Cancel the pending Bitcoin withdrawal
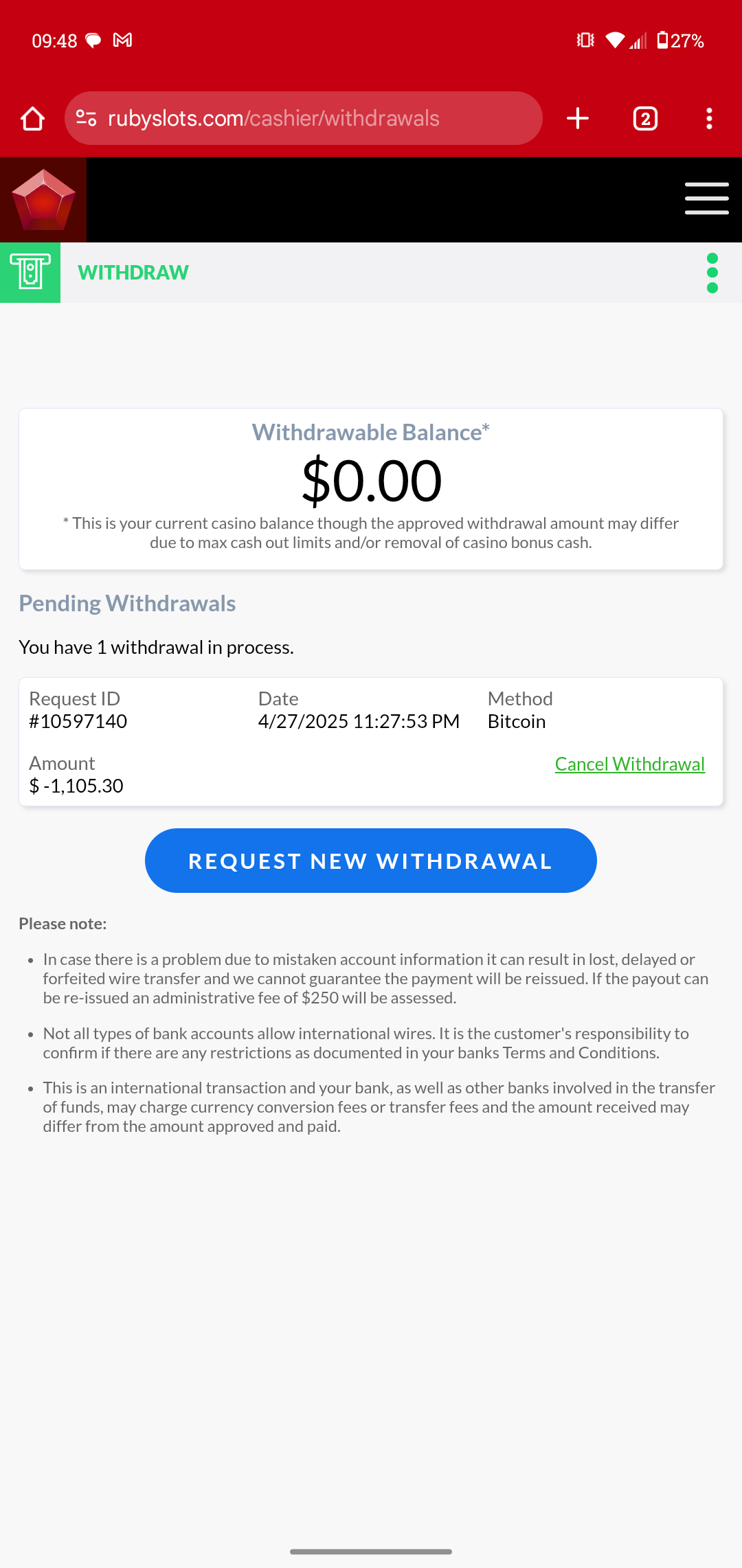 [629, 764]
